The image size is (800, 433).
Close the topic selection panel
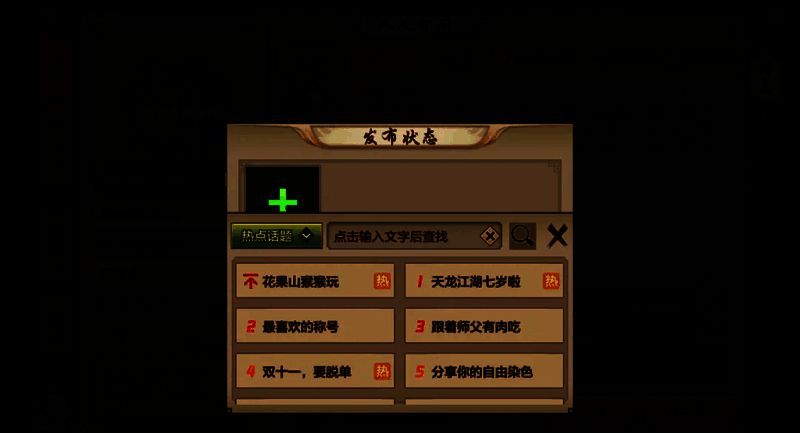[557, 236]
